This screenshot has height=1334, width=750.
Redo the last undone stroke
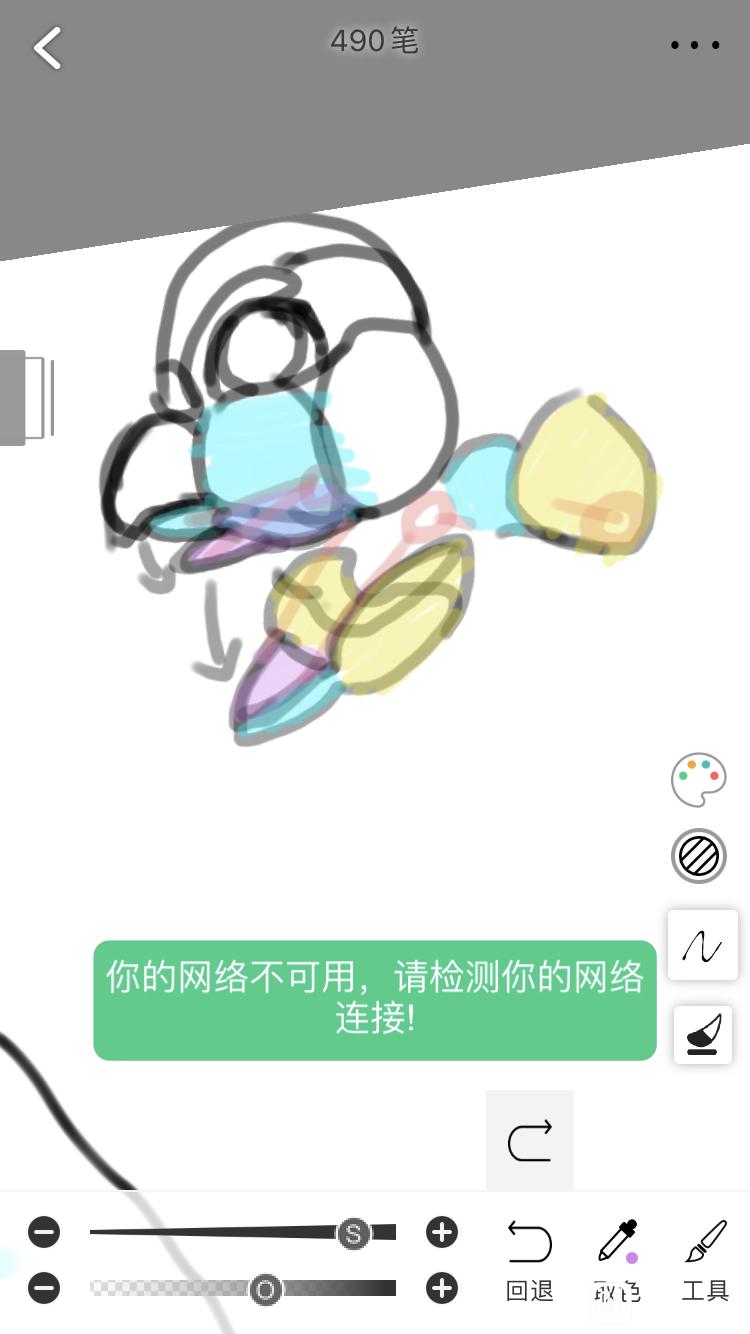(x=530, y=1141)
